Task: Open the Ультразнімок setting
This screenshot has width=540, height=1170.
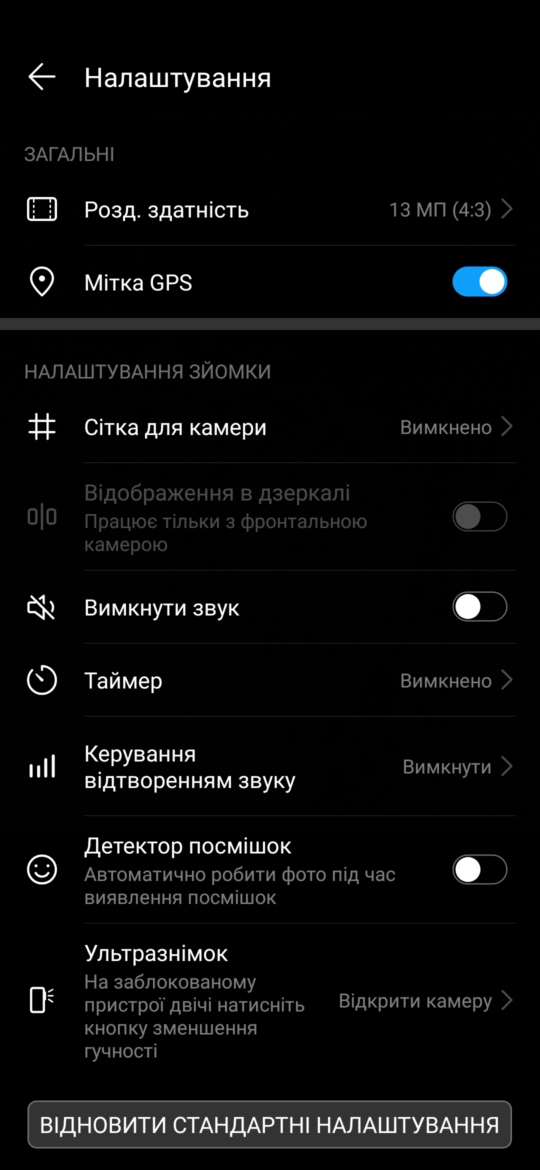Action: (x=270, y=1001)
